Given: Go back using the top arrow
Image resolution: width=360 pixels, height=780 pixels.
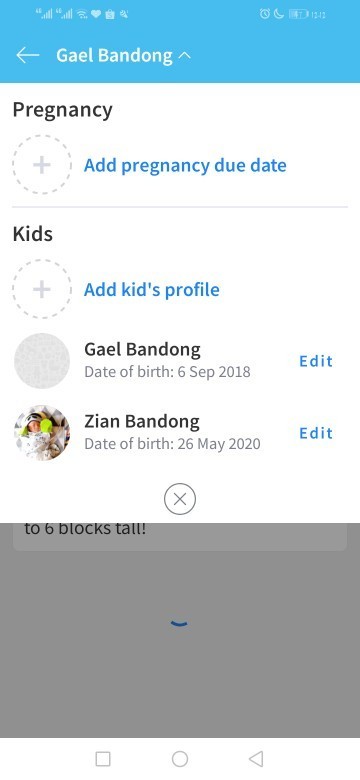Looking at the screenshot, I should 27,55.
